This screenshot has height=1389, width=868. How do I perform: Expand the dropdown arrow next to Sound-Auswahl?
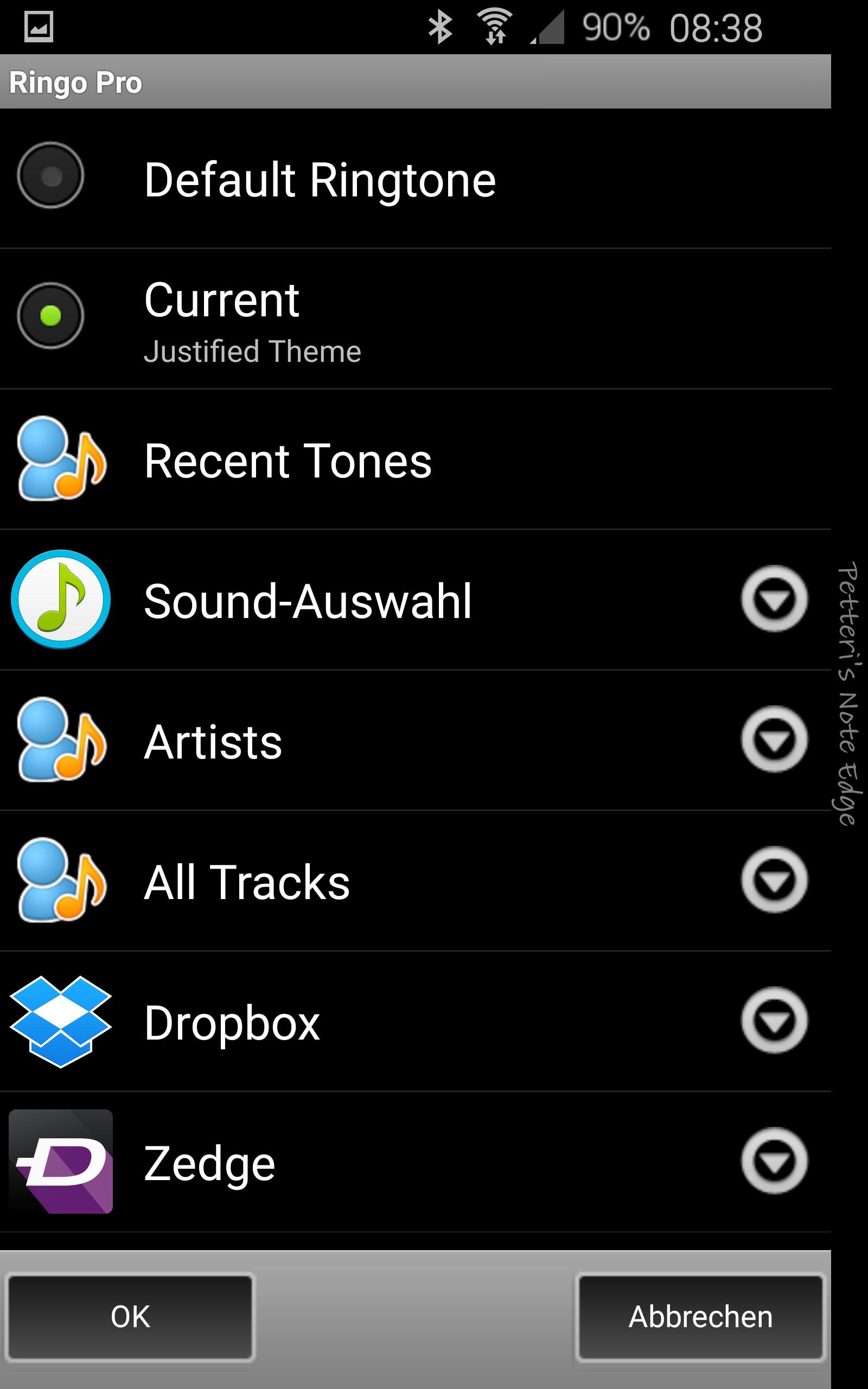[x=775, y=599]
